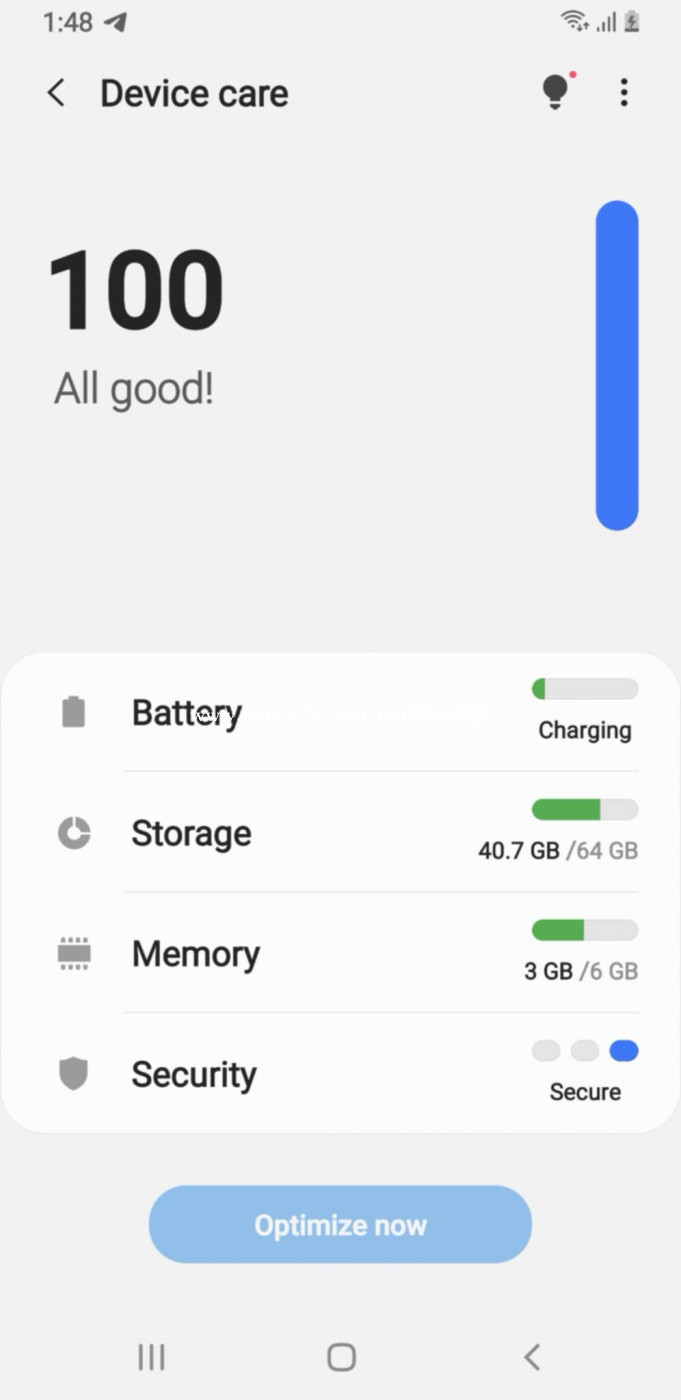Open the Battery settings row
The image size is (681, 1400).
coord(340,712)
